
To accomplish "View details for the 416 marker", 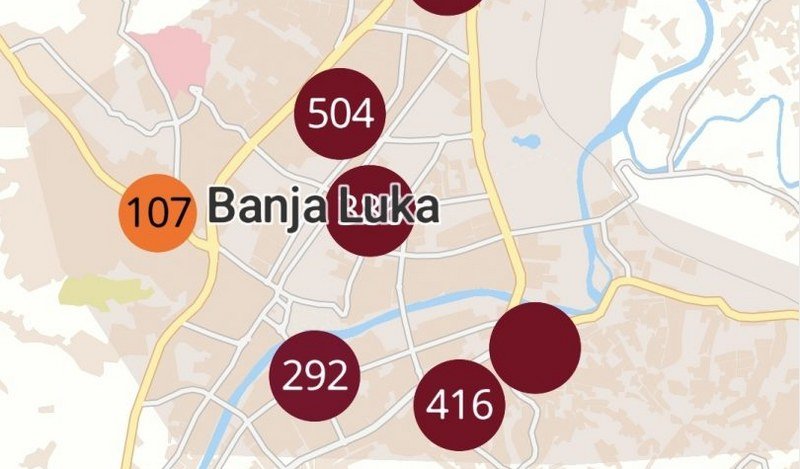I will click(x=459, y=405).
